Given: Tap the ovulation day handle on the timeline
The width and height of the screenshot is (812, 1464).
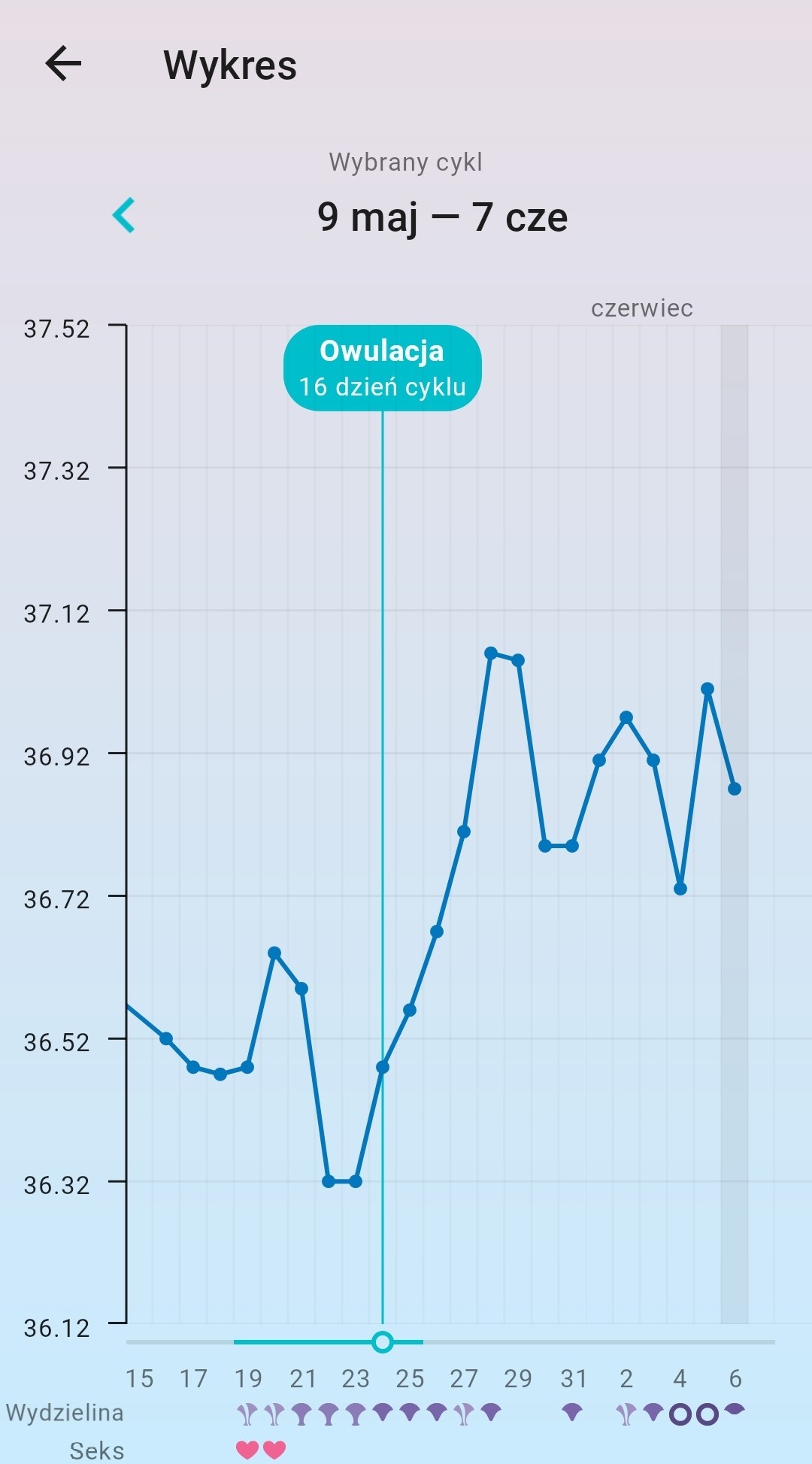Looking at the screenshot, I should 383,1342.
